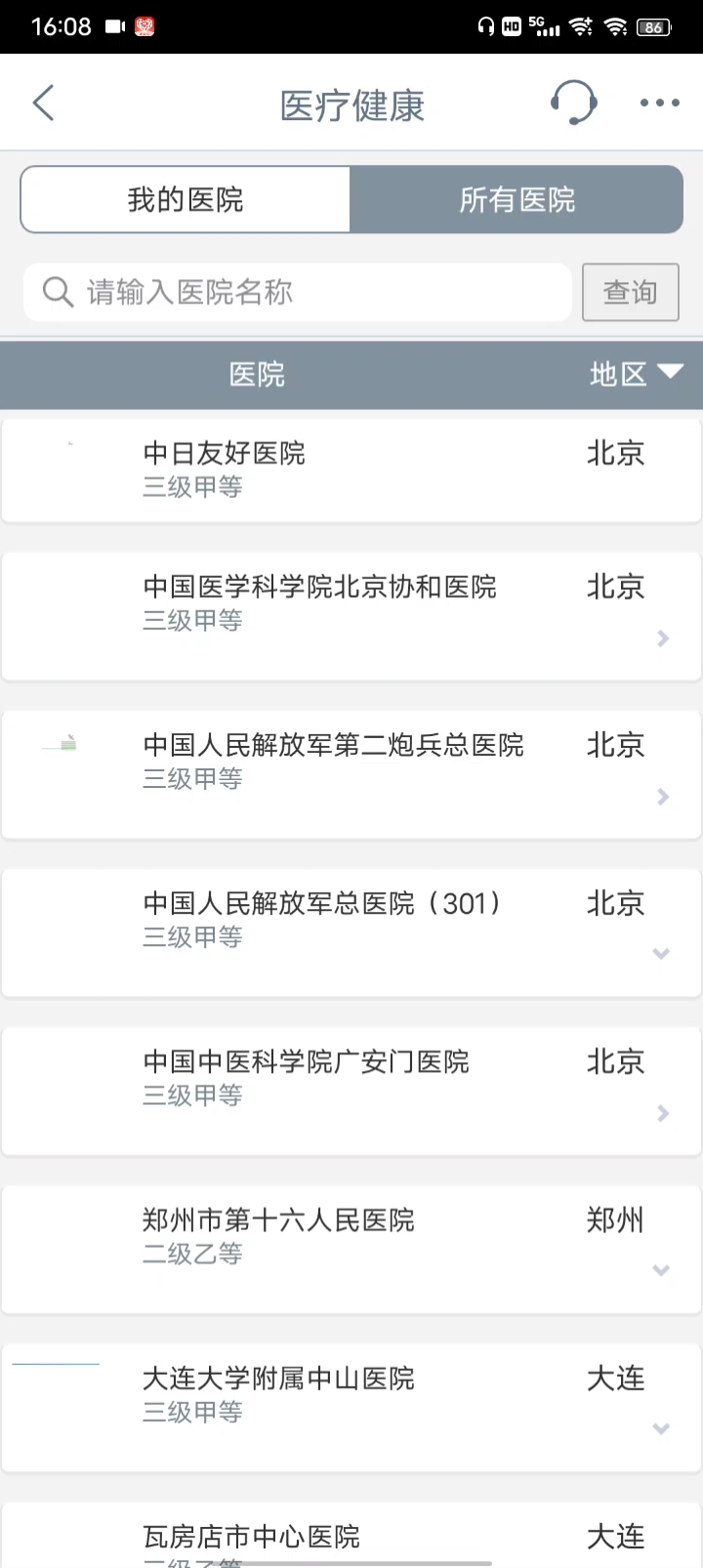Click the three-dot more options icon
Image resolution: width=703 pixels, height=1568 pixels.
point(659,103)
